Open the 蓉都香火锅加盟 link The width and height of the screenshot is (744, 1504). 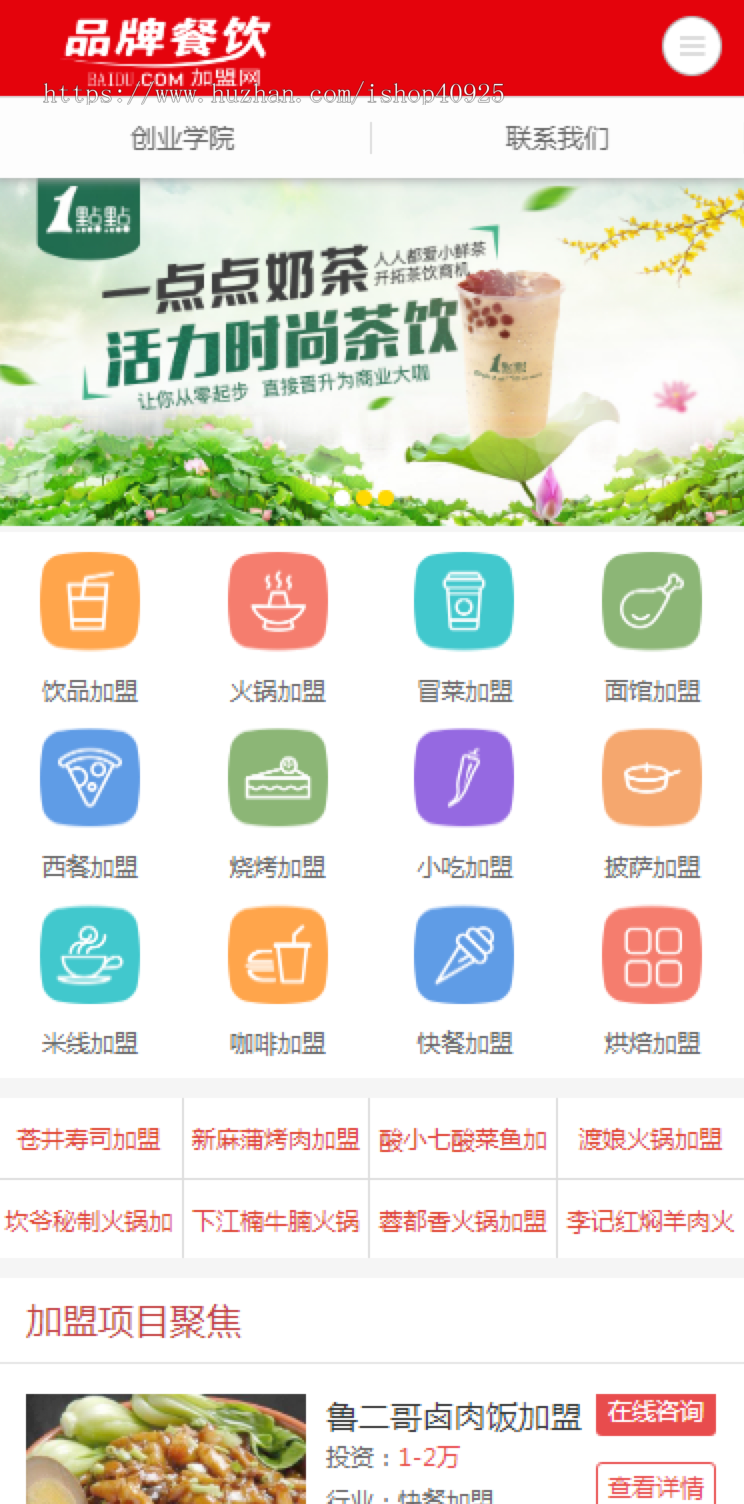tap(463, 1221)
